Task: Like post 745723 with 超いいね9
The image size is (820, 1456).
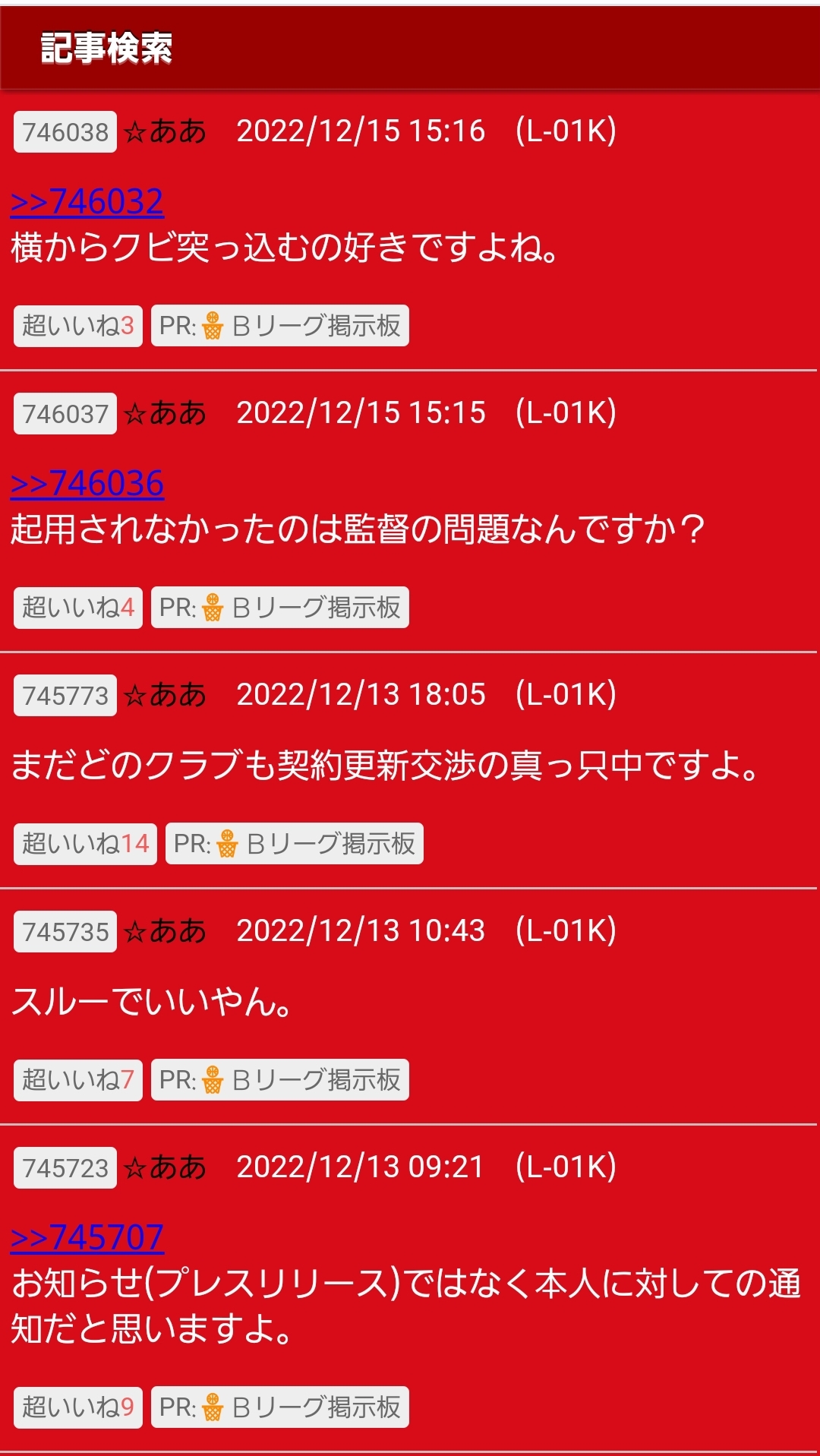Action: 78,1407
